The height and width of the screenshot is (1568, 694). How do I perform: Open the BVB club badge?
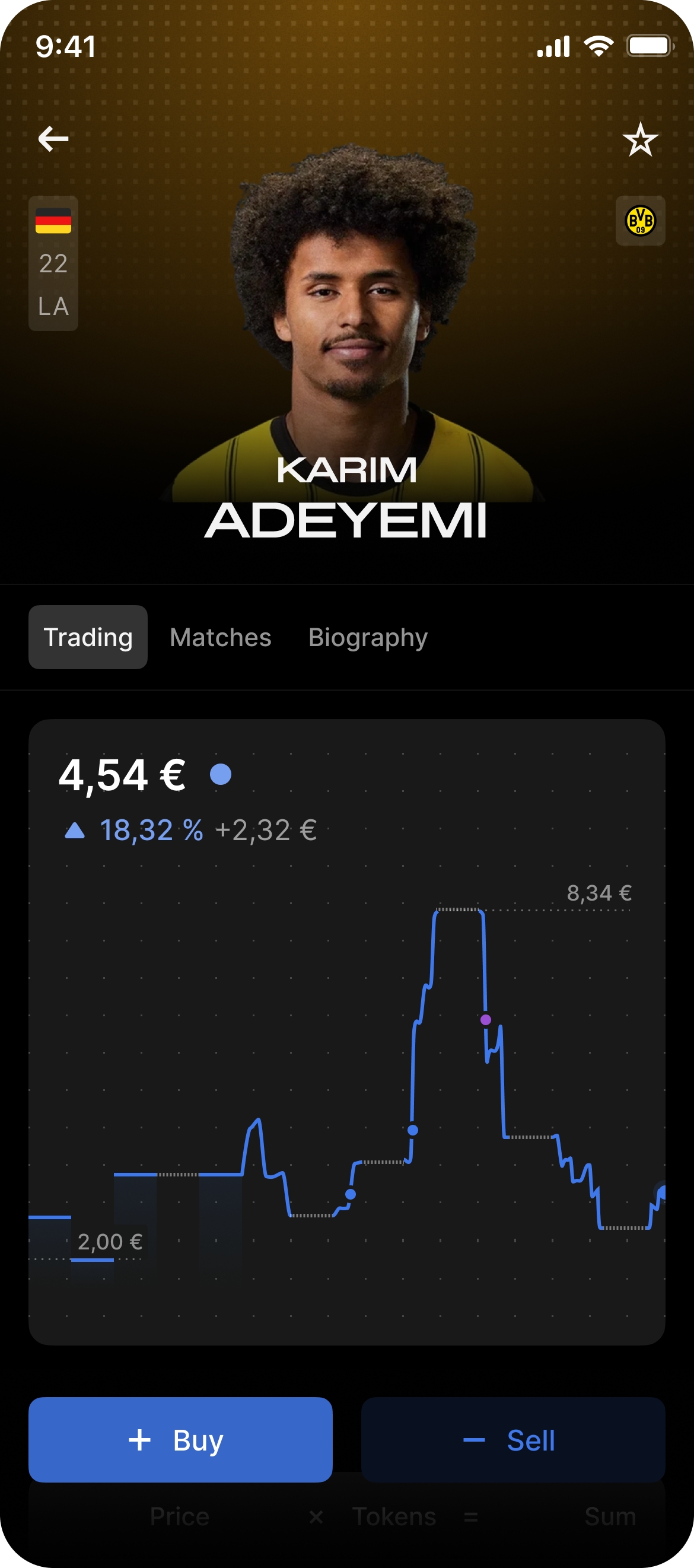[x=640, y=220]
